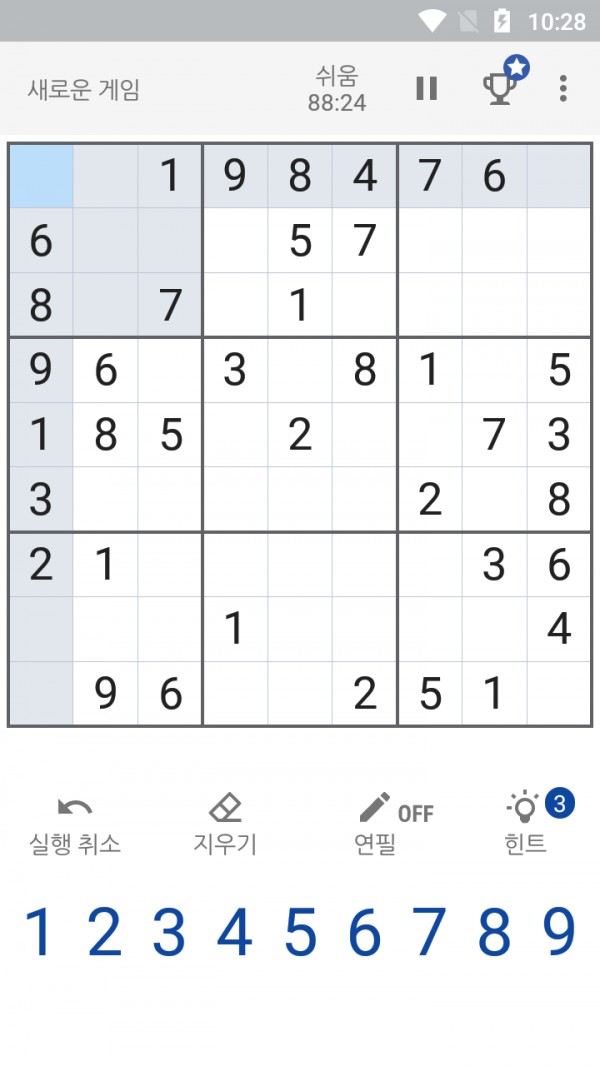Enter number 2 from the number pad

(104, 931)
